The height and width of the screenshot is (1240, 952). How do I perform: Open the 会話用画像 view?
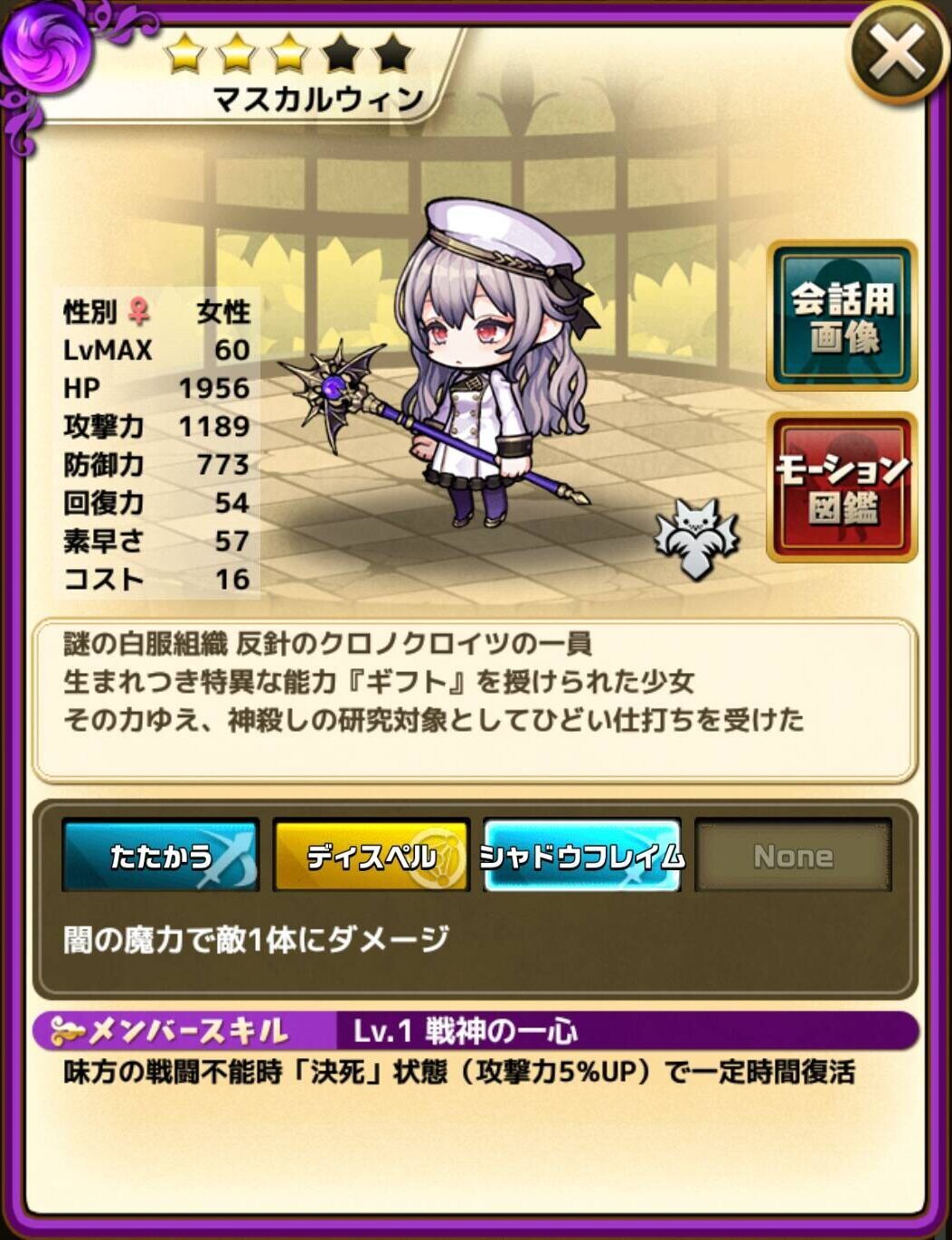842,317
